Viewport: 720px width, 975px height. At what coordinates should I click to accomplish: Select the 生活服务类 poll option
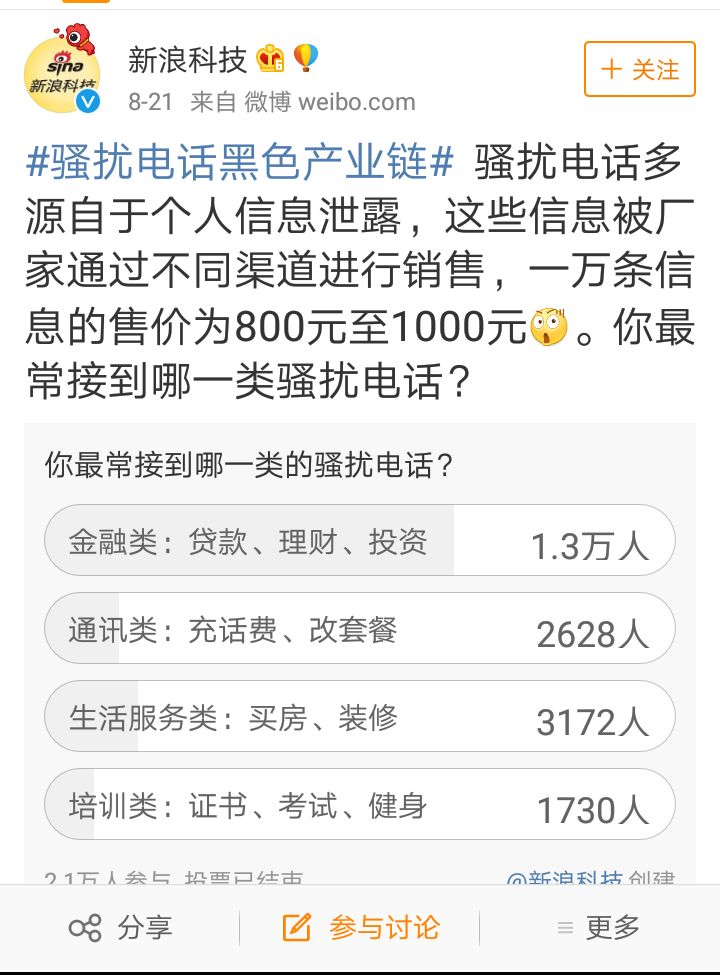[359, 717]
